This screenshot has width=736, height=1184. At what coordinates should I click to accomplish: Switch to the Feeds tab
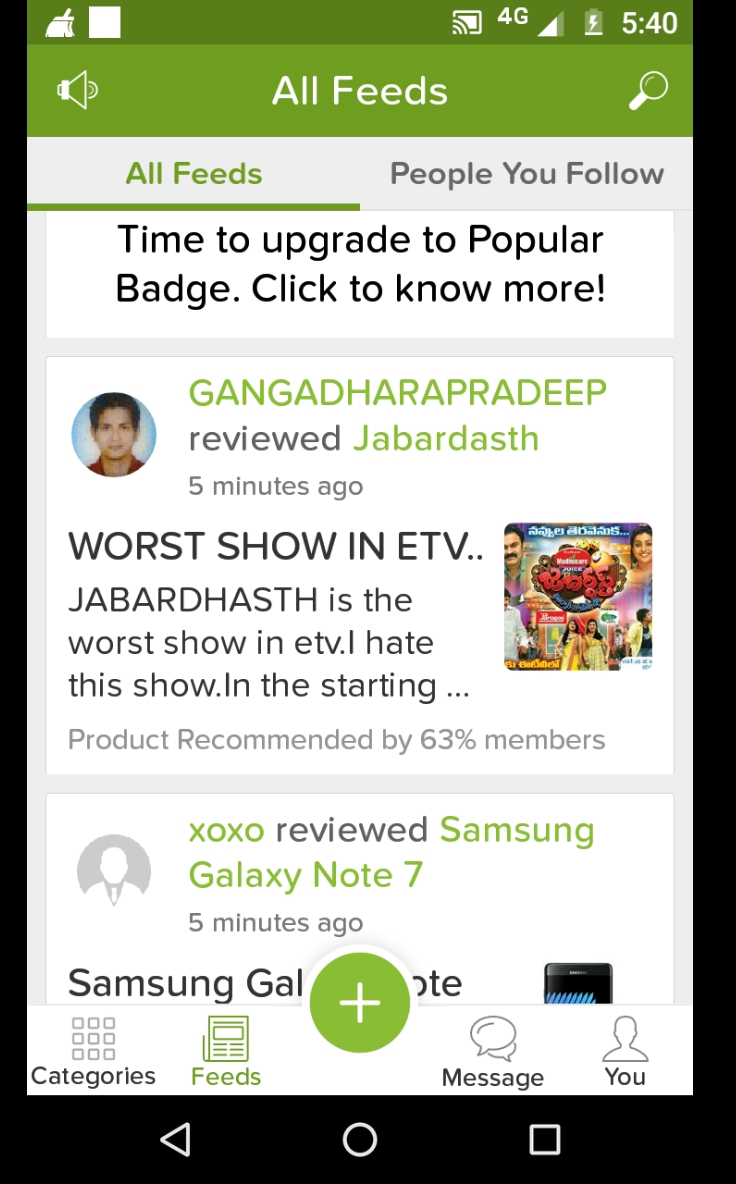pyautogui.click(x=226, y=1052)
